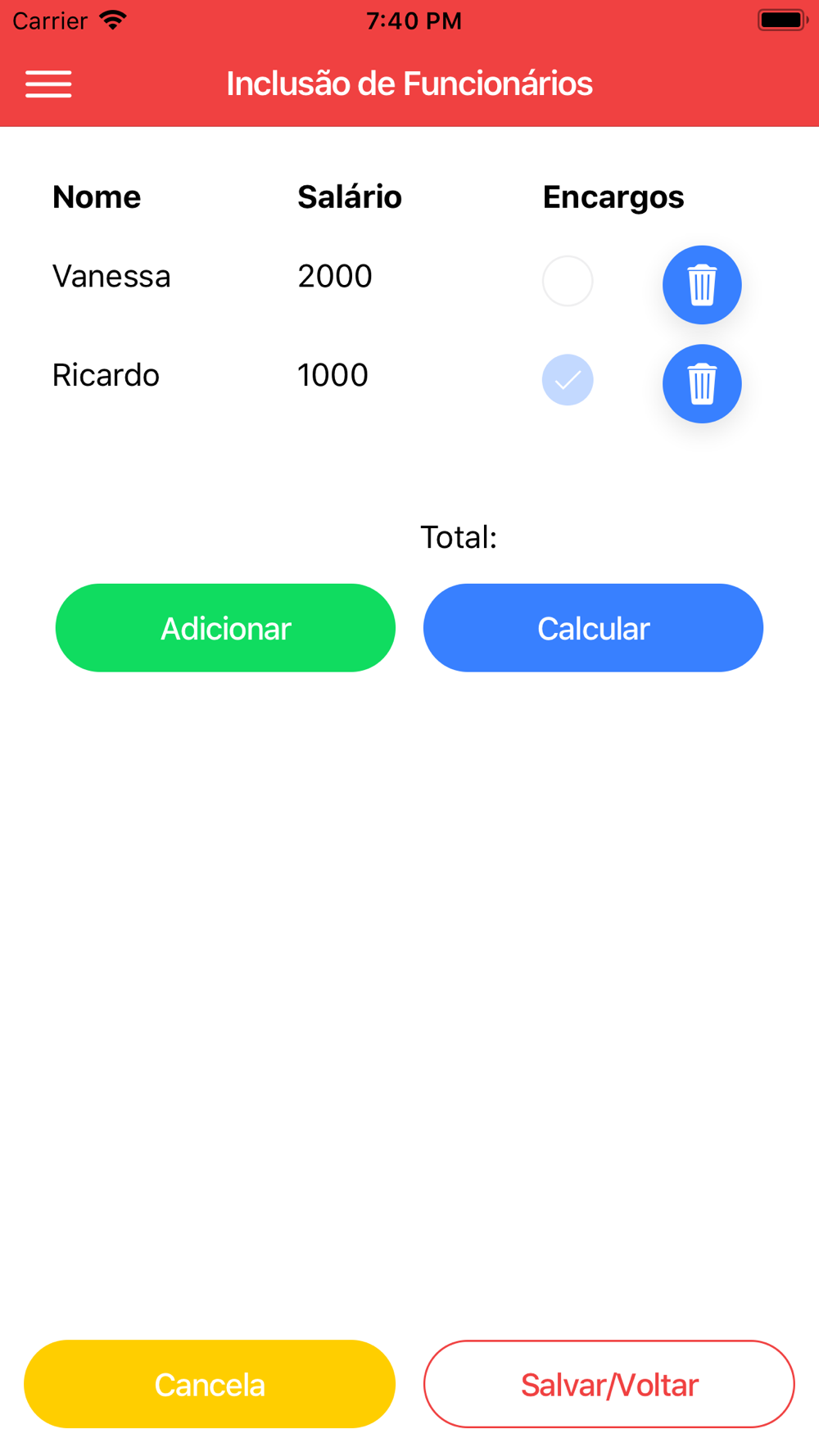Delete Ricardo with the trash icon
The image size is (819, 1456).
click(702, 384)
